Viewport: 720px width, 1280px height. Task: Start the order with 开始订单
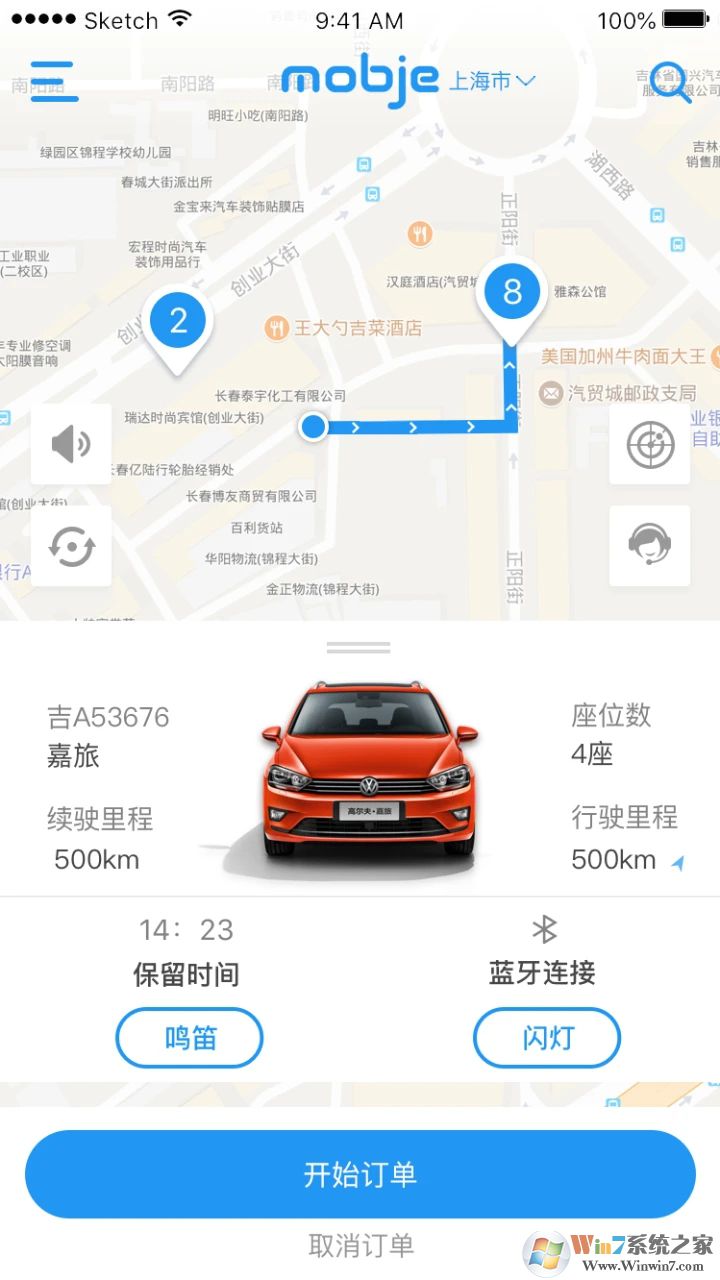(360, 1174)
